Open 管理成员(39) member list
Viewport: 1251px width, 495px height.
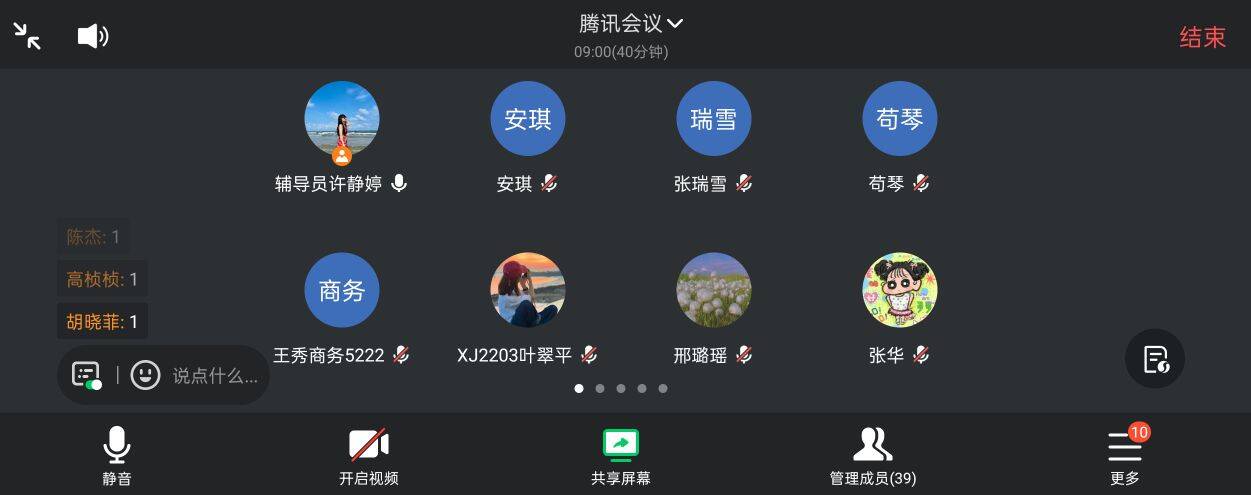(x=872, y=455)
